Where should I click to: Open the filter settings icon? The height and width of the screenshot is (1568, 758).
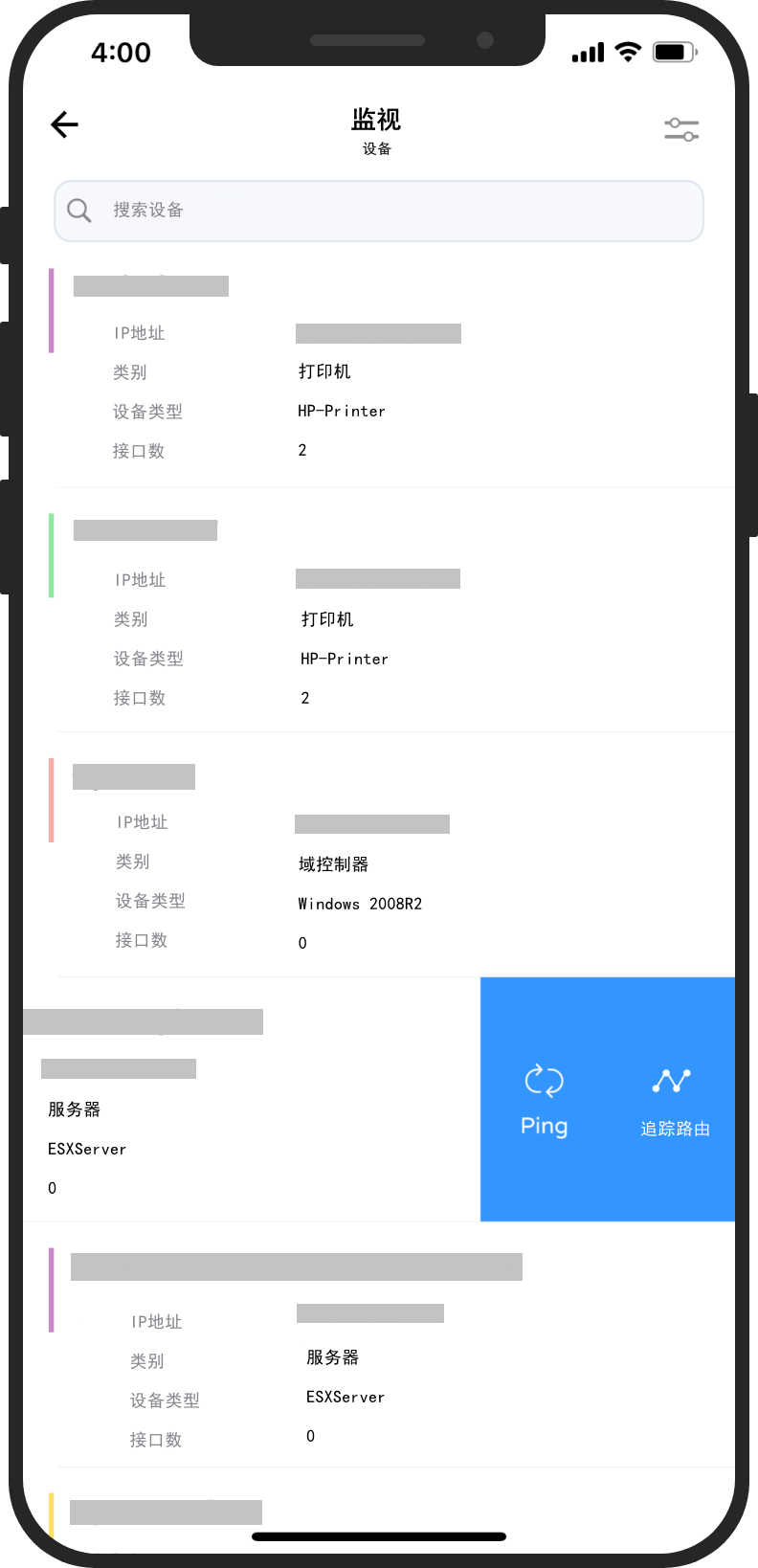coord(681,129)
